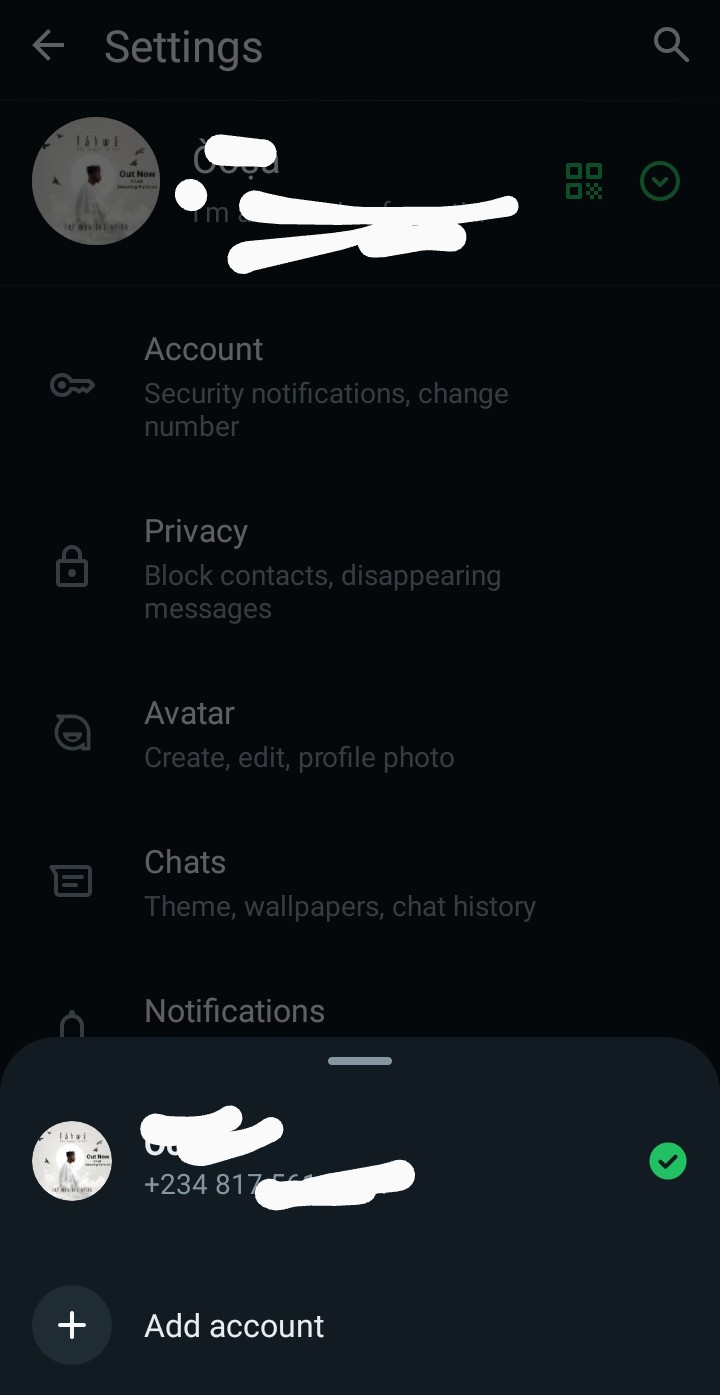This screenshot has height=1395, width=720.
Task: Expand the green chevron next to profile
Action: click(x=660, y=181)
